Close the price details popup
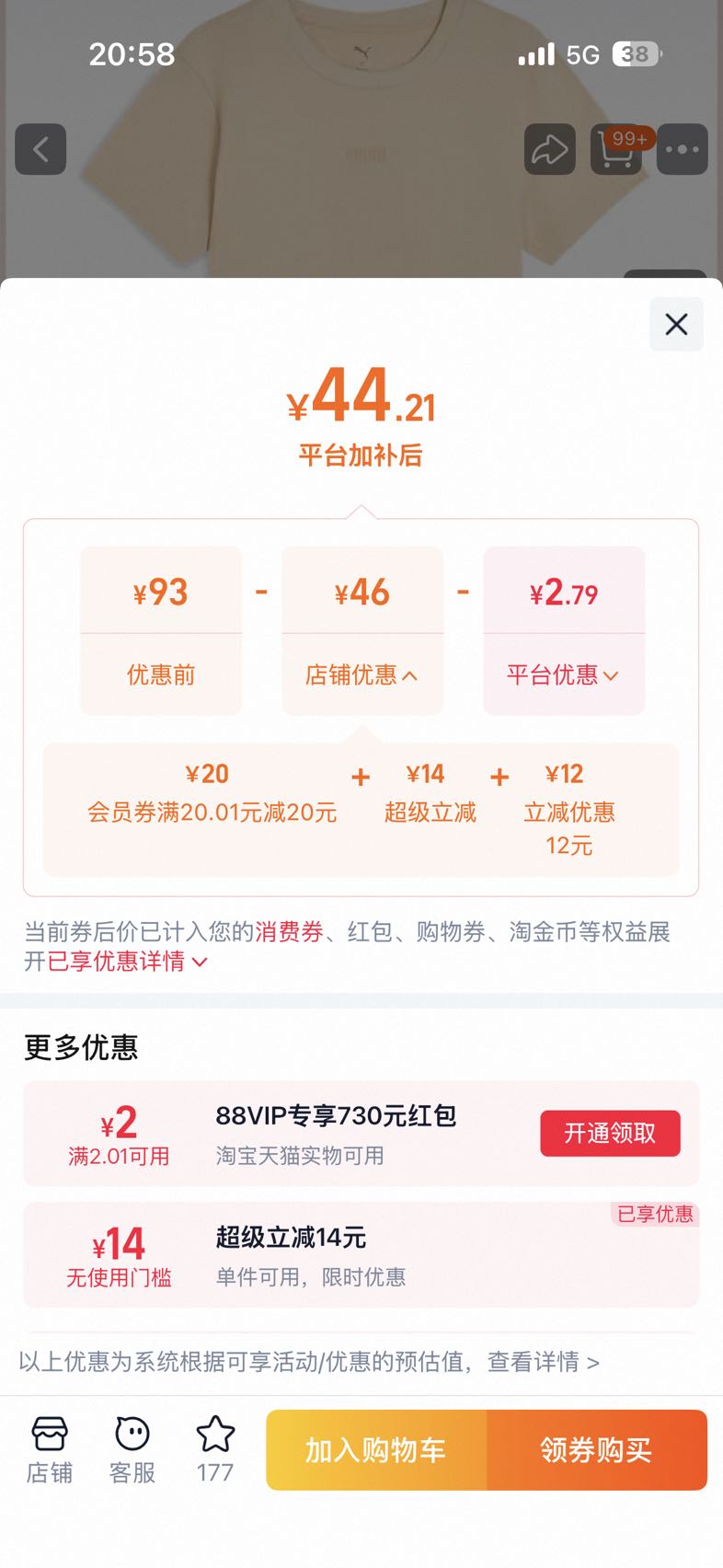The height and width of the screenshot is (1568, 723). tap(676, 324)
